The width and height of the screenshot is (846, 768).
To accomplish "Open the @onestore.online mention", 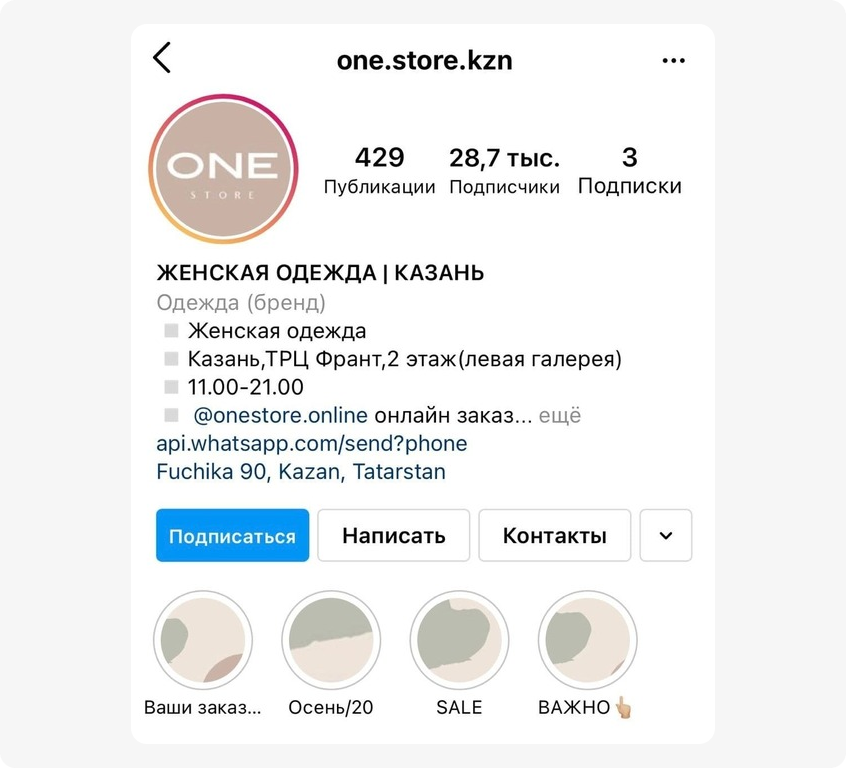I will (x=280, y=415).
